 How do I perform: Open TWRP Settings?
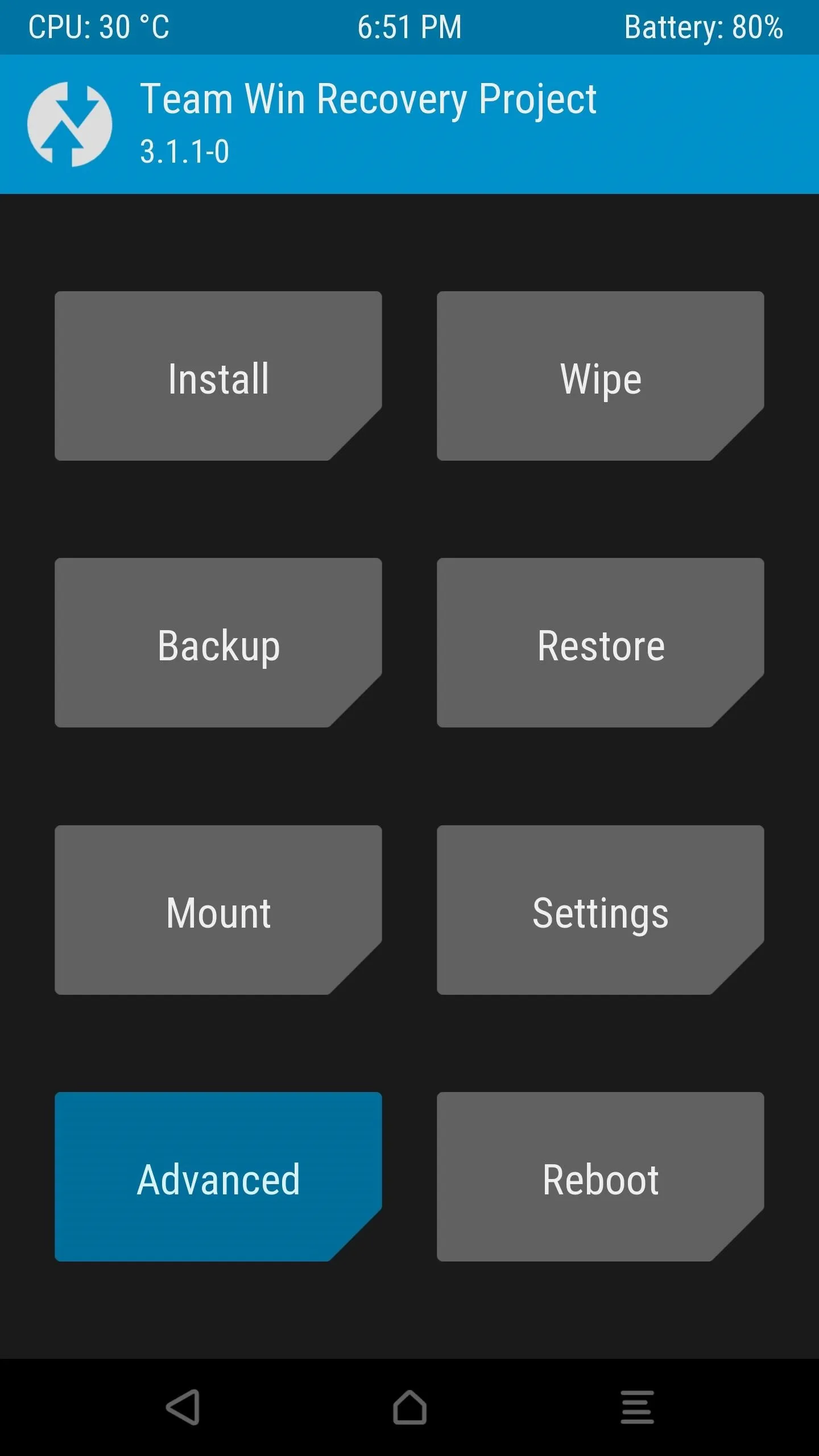(601, 910)
